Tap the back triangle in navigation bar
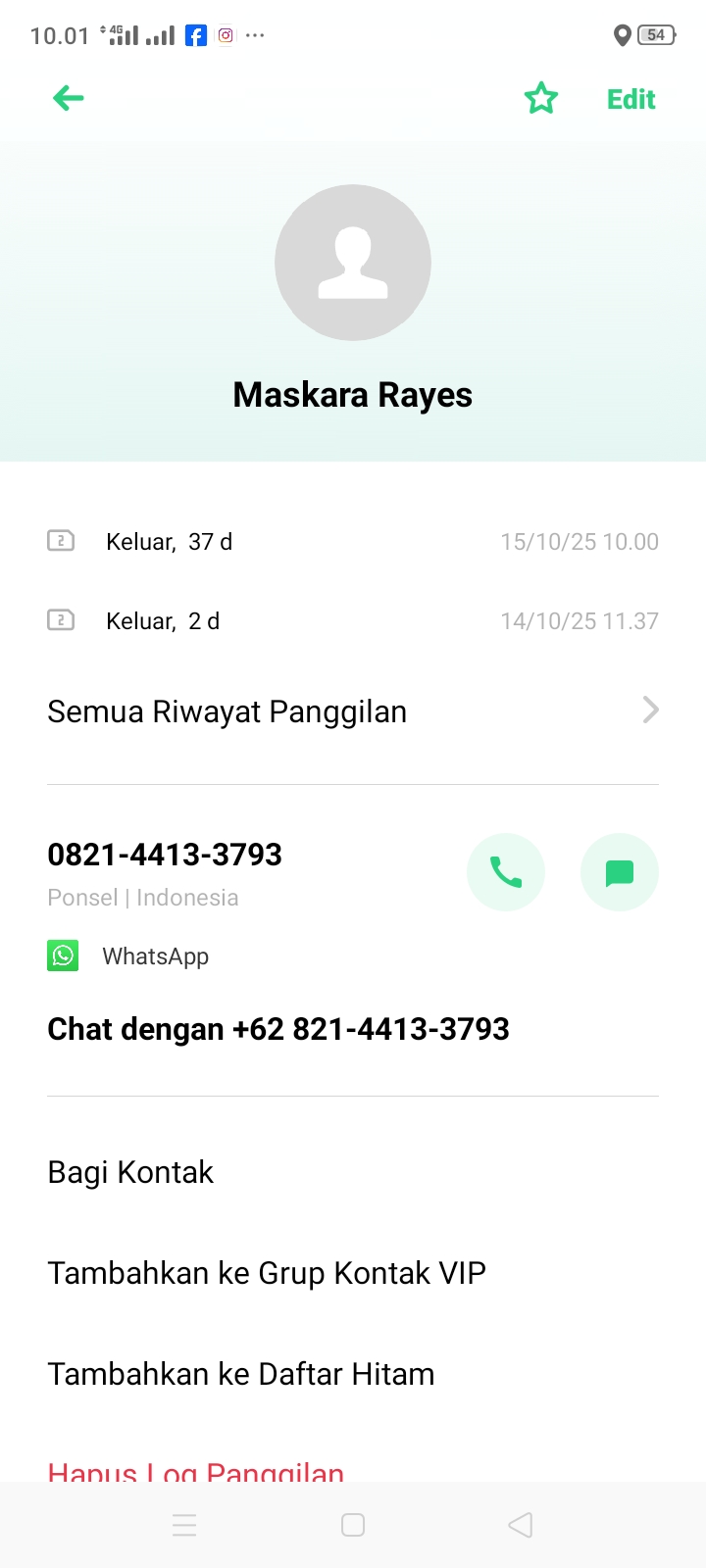 (x=519, y=1524)
